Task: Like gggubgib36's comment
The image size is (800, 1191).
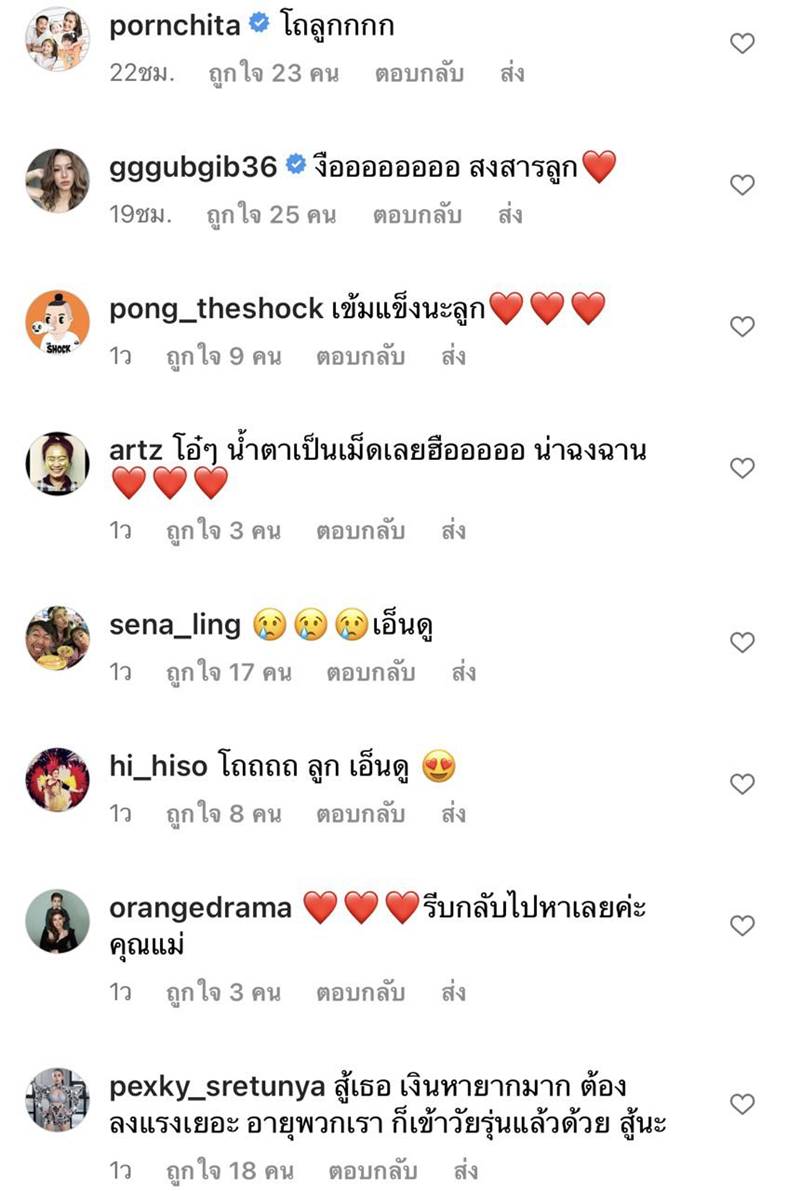Action: (x=742, y=185)
